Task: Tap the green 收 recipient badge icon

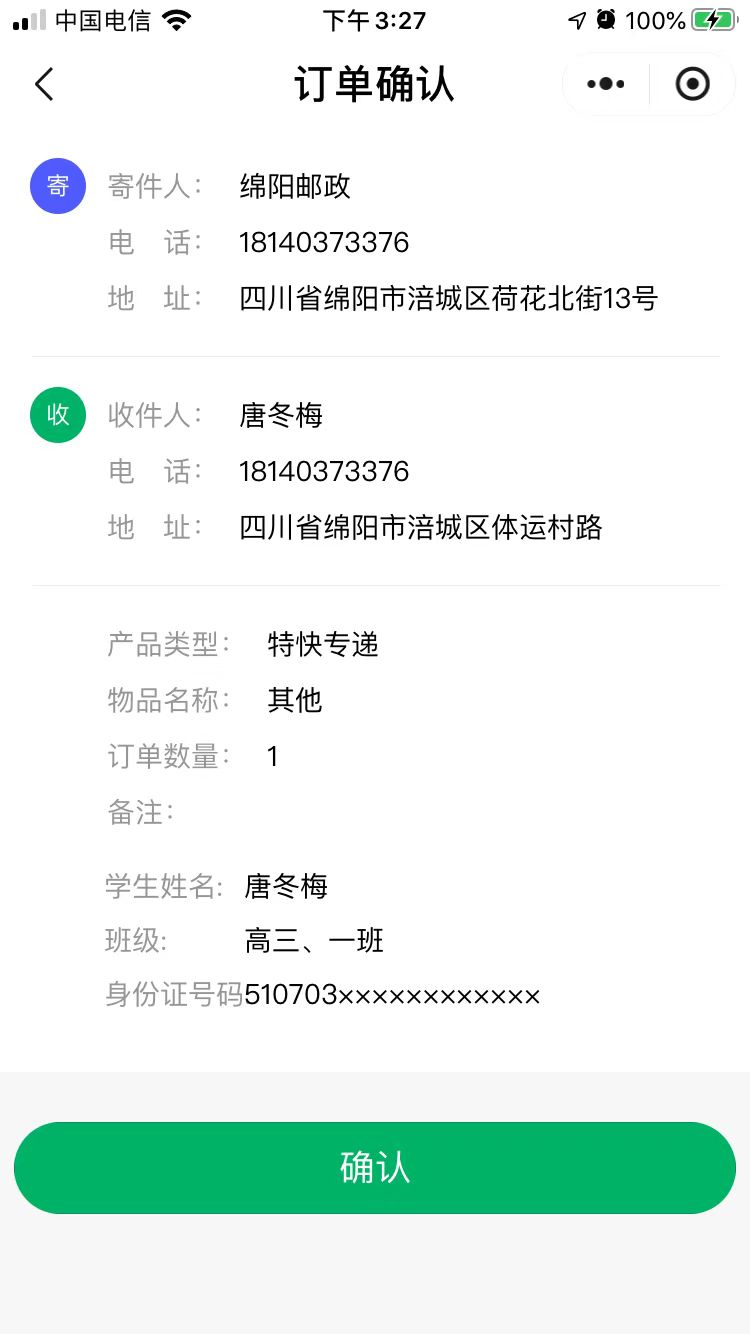Action: coord(57,414)
